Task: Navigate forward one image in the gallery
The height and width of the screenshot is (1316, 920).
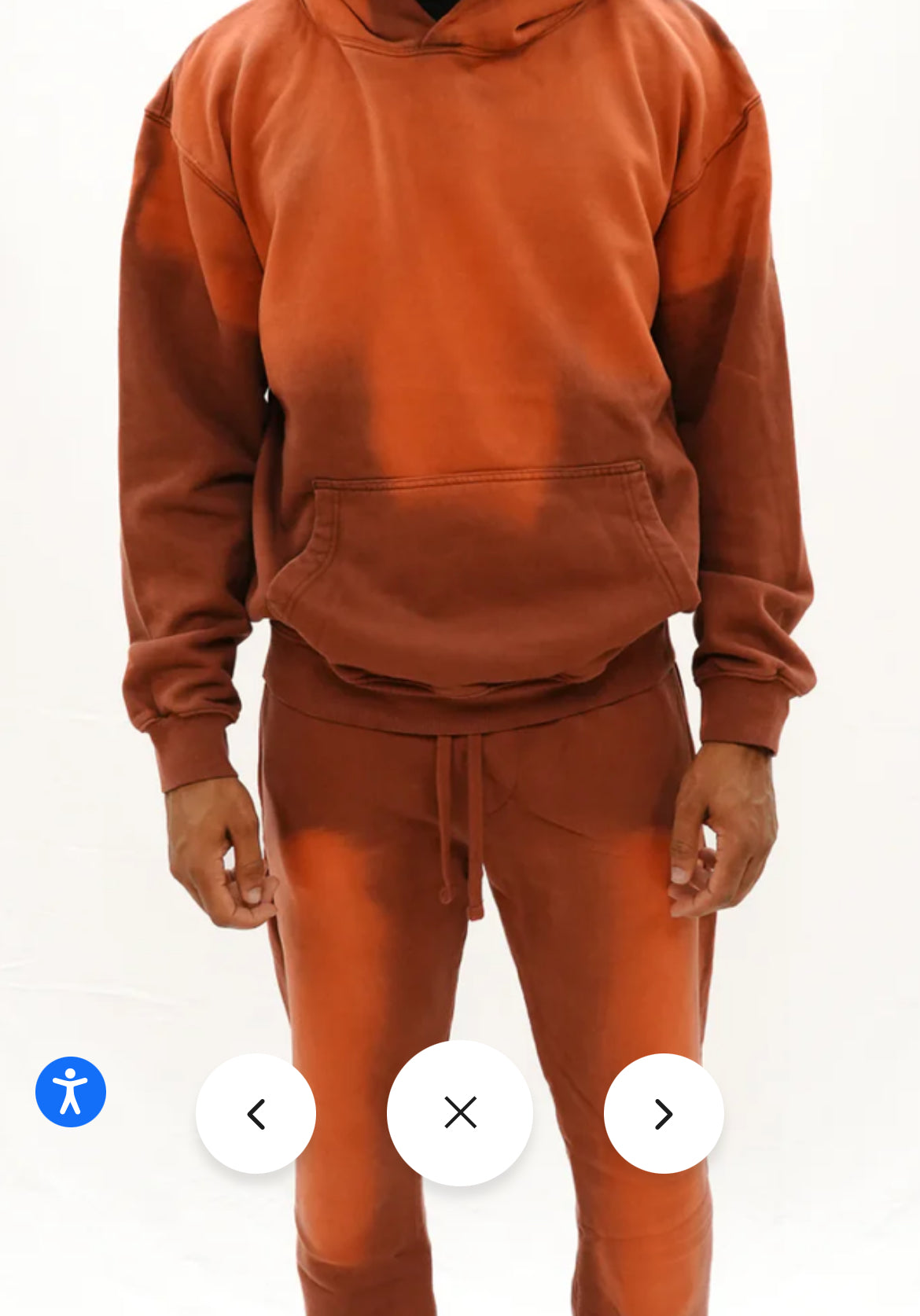Action: coord(664,1113)
